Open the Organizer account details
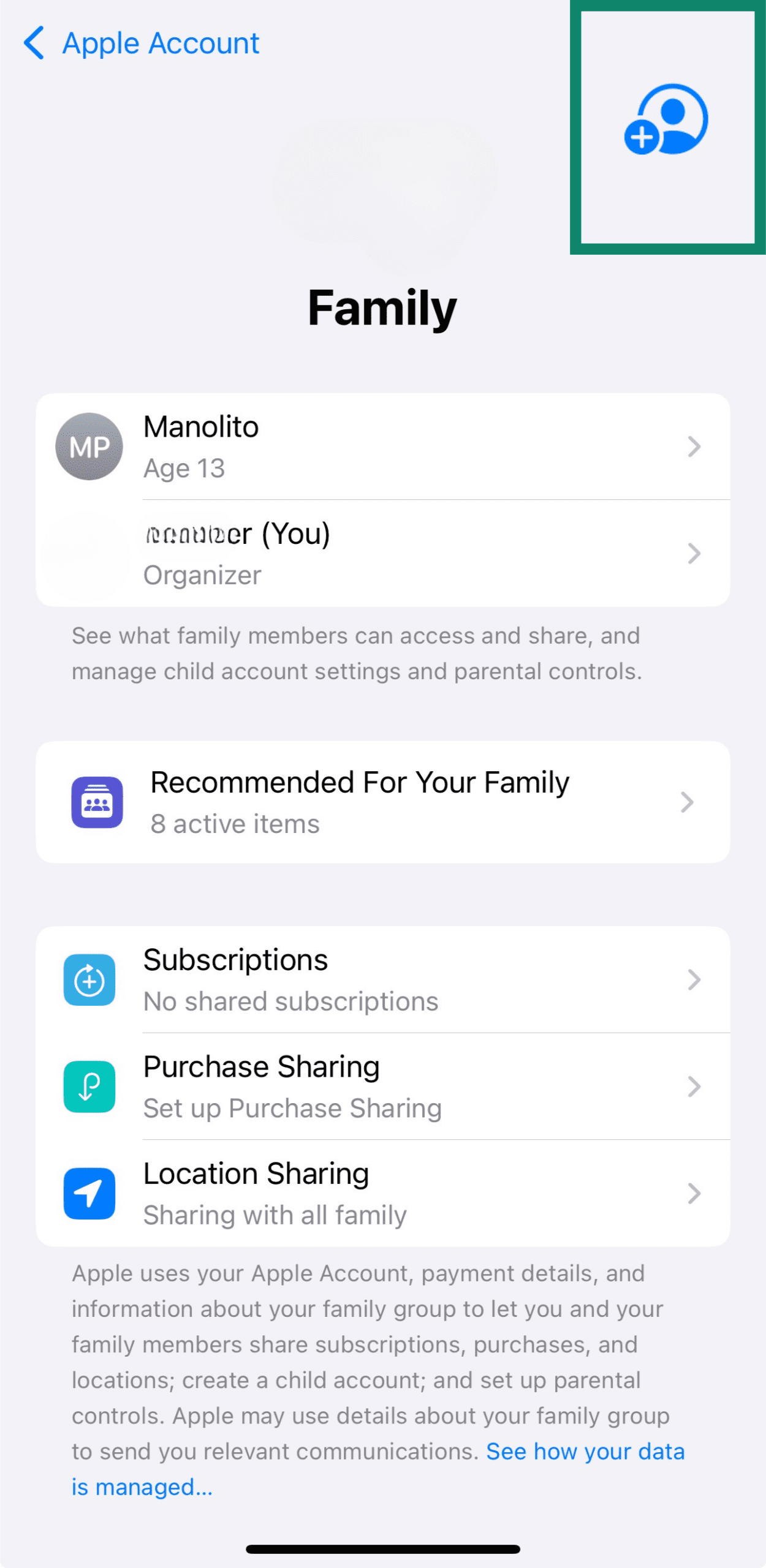The width and height of the screenshot is (766, 1568). 383,552
